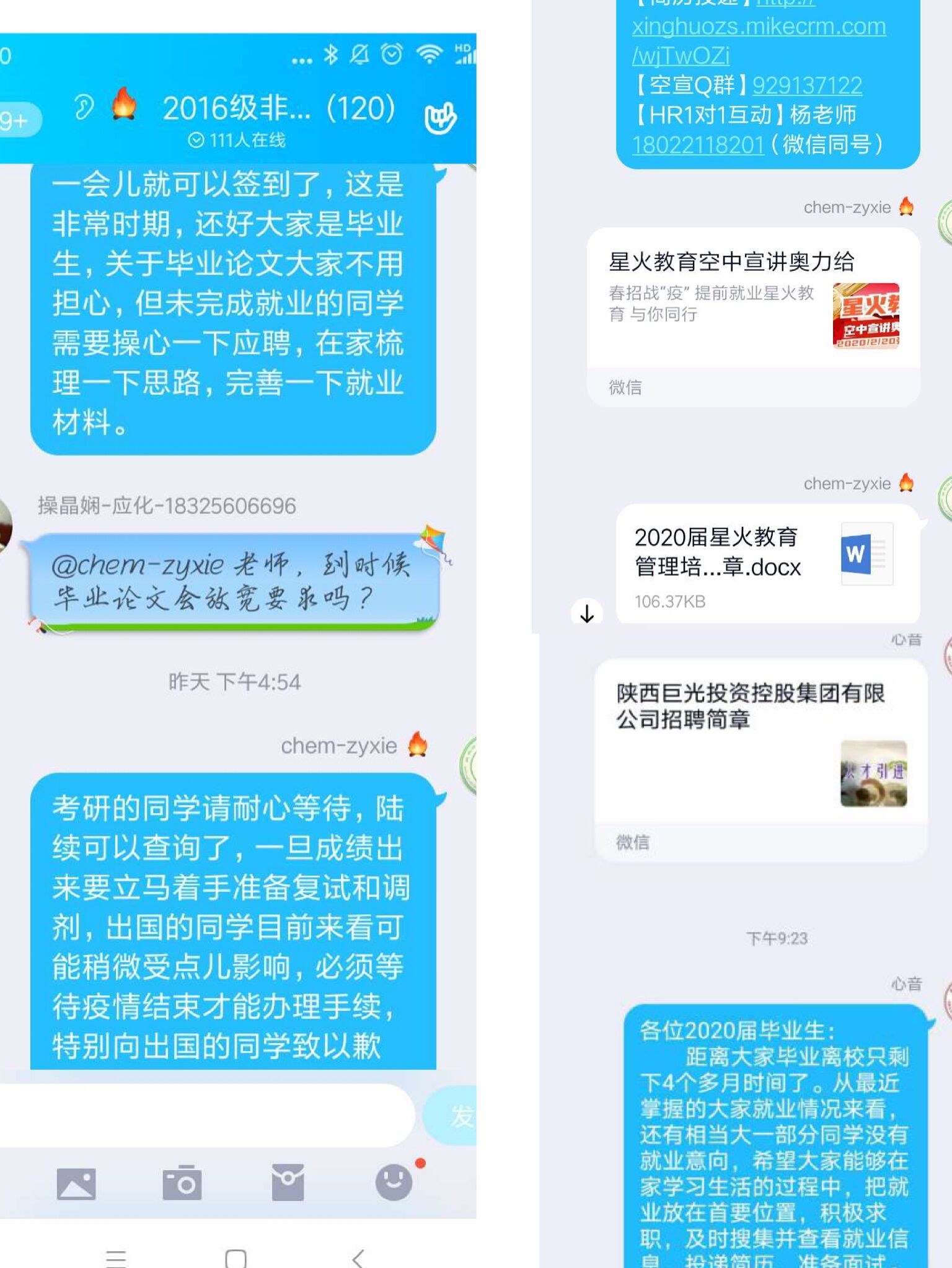Tap the message input field
Image resolution: width=952 pixels, height=1268 pixels.
coord(205,1115)
